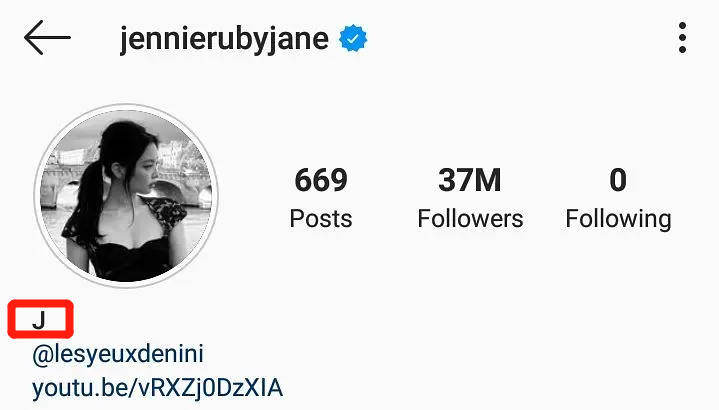Open the three-dot overflow menu
The width and height of the screenshot is (719, 410).
click(682, 39)
